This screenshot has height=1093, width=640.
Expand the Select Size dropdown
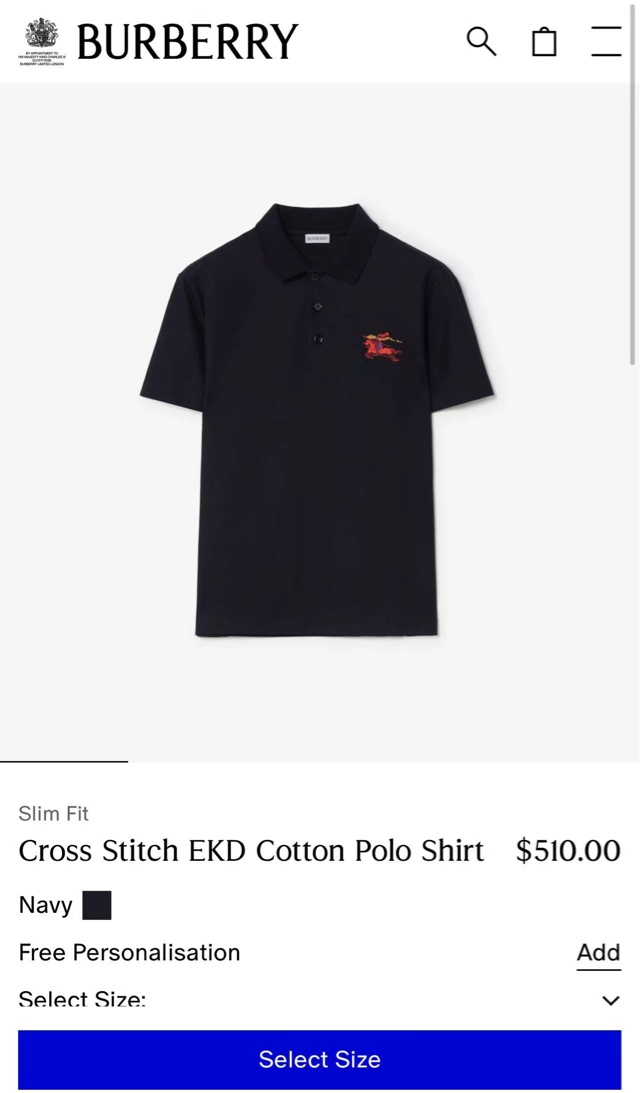pos(610,1000)
